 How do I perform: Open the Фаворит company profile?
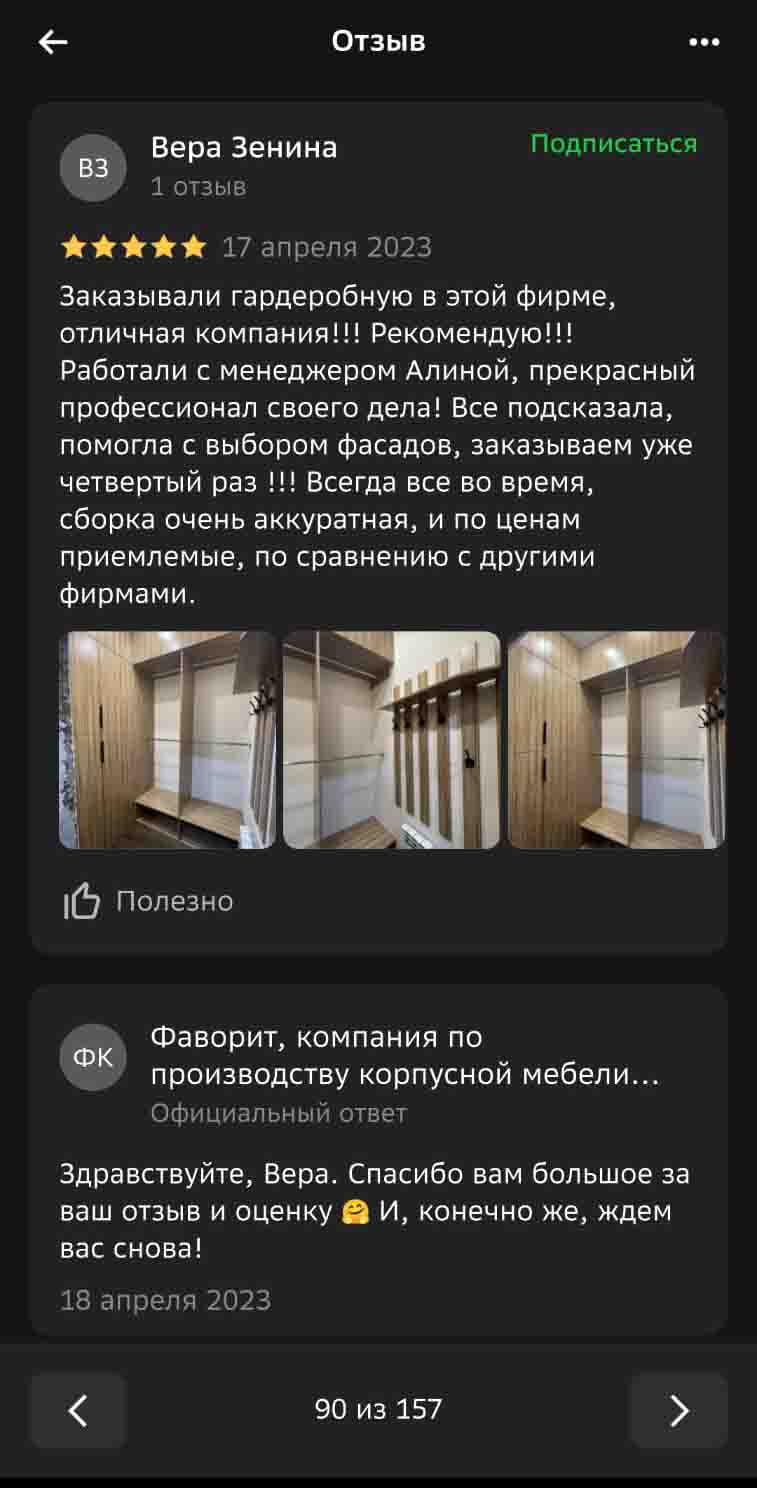pos(404,1056)
